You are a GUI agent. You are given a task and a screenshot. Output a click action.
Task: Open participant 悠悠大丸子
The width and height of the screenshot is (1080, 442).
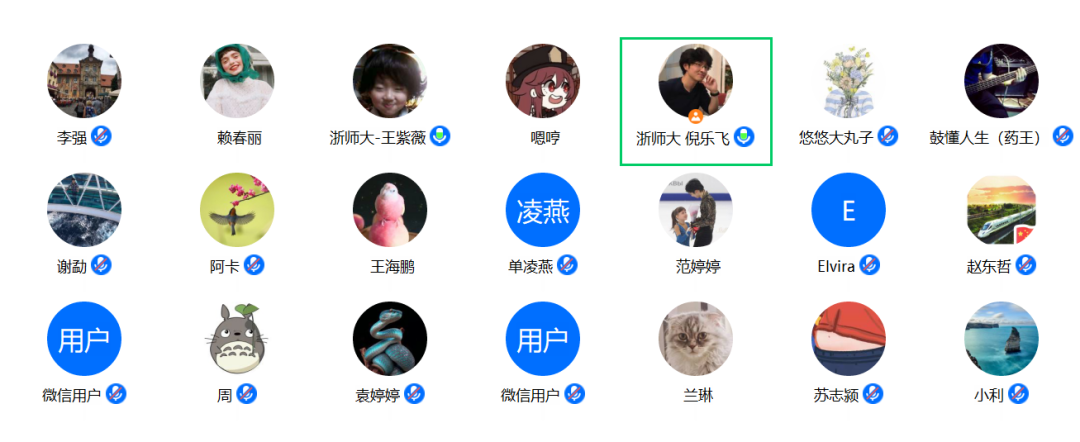848,82
